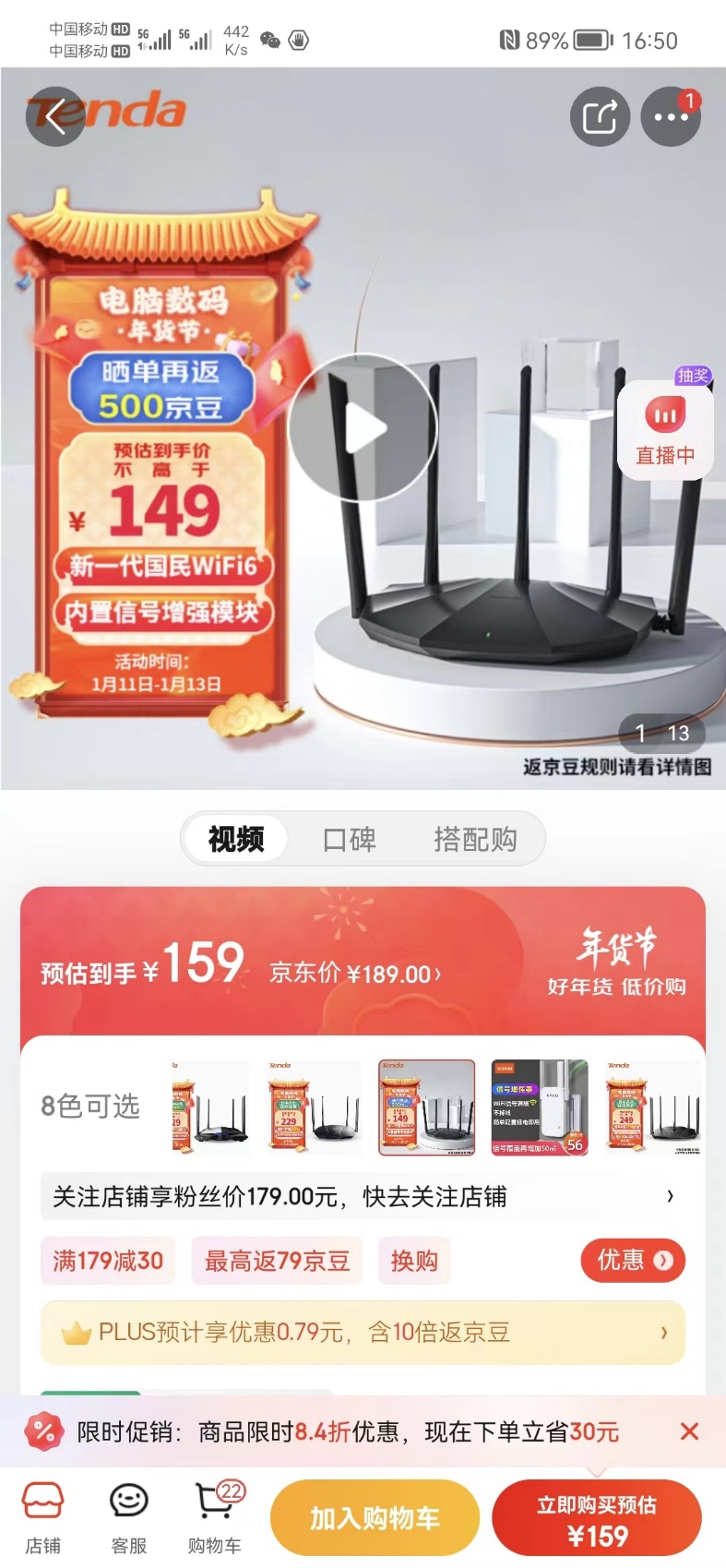The height and width of the screenshot is (1568, 726).
Task: Switch to the 口碑 tab
Action: (350, 839)
